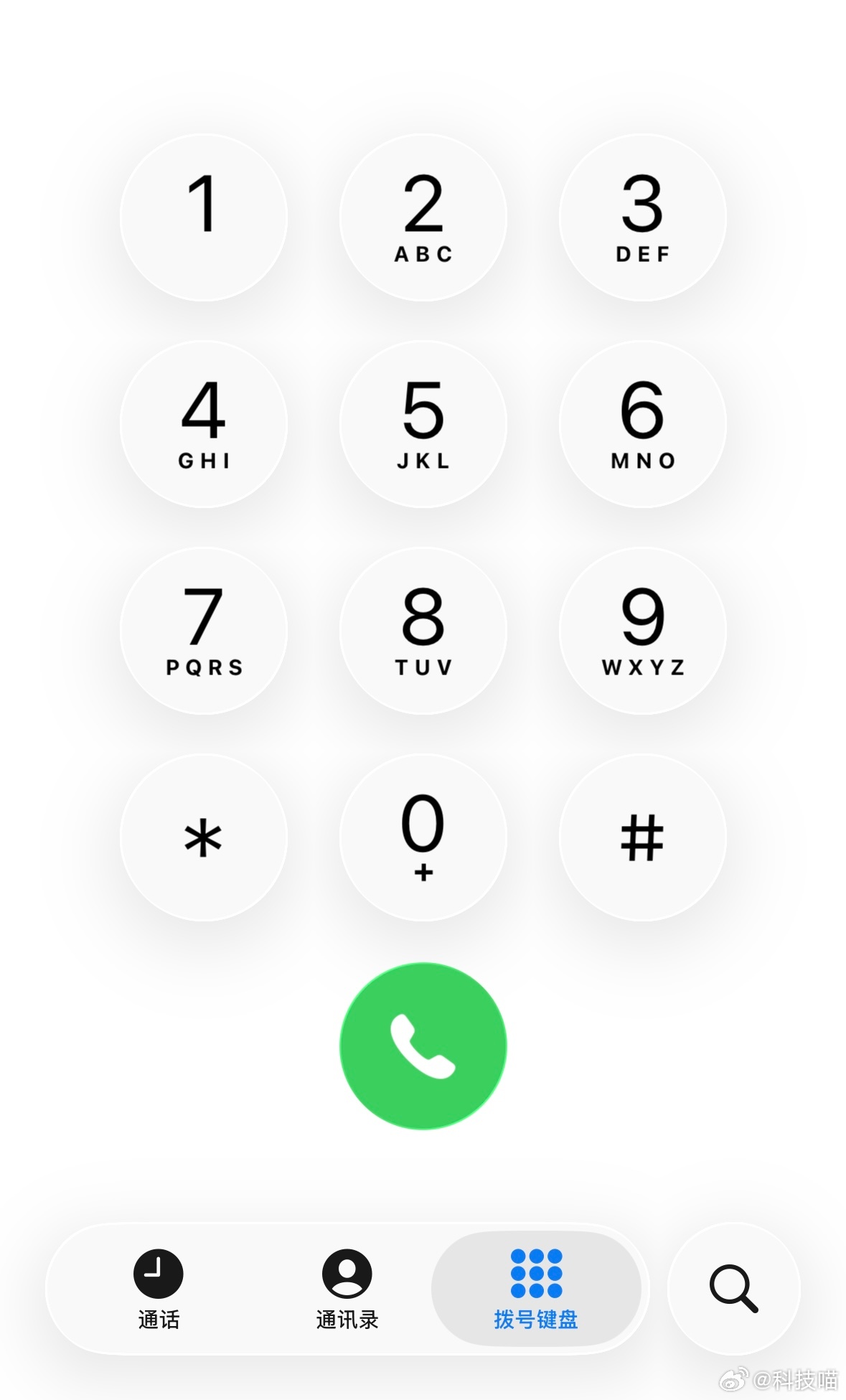The image size is (846, 1400).
Task: Open the search via magnifier icon
Action: coord(733,1289)
